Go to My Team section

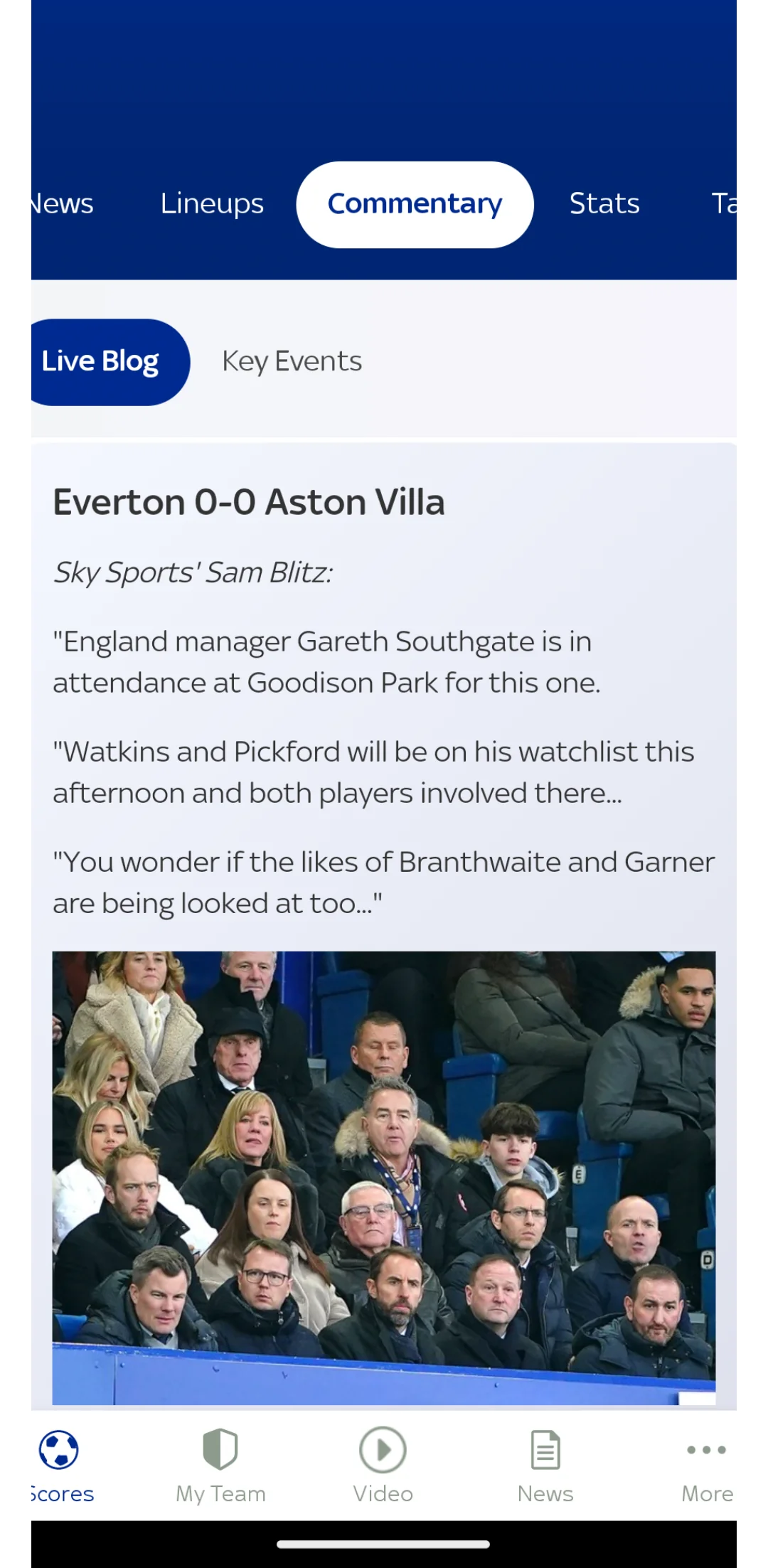pos(220,1466)
